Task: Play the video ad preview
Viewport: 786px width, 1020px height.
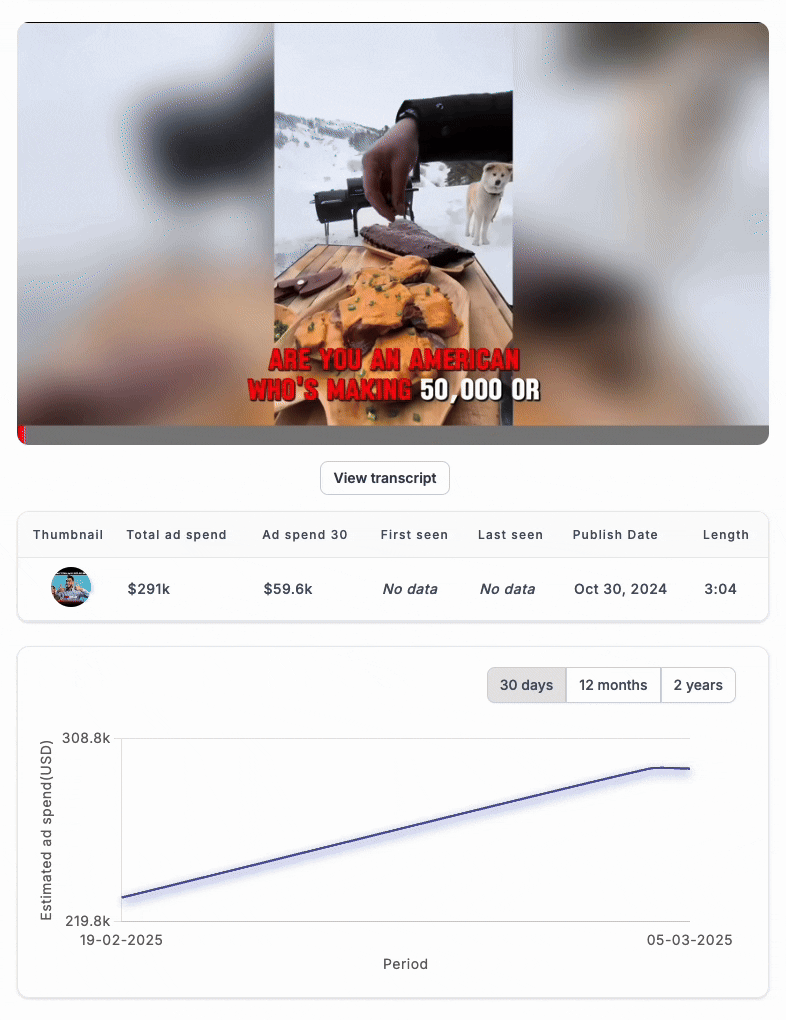Action: (x=393, y=225)
